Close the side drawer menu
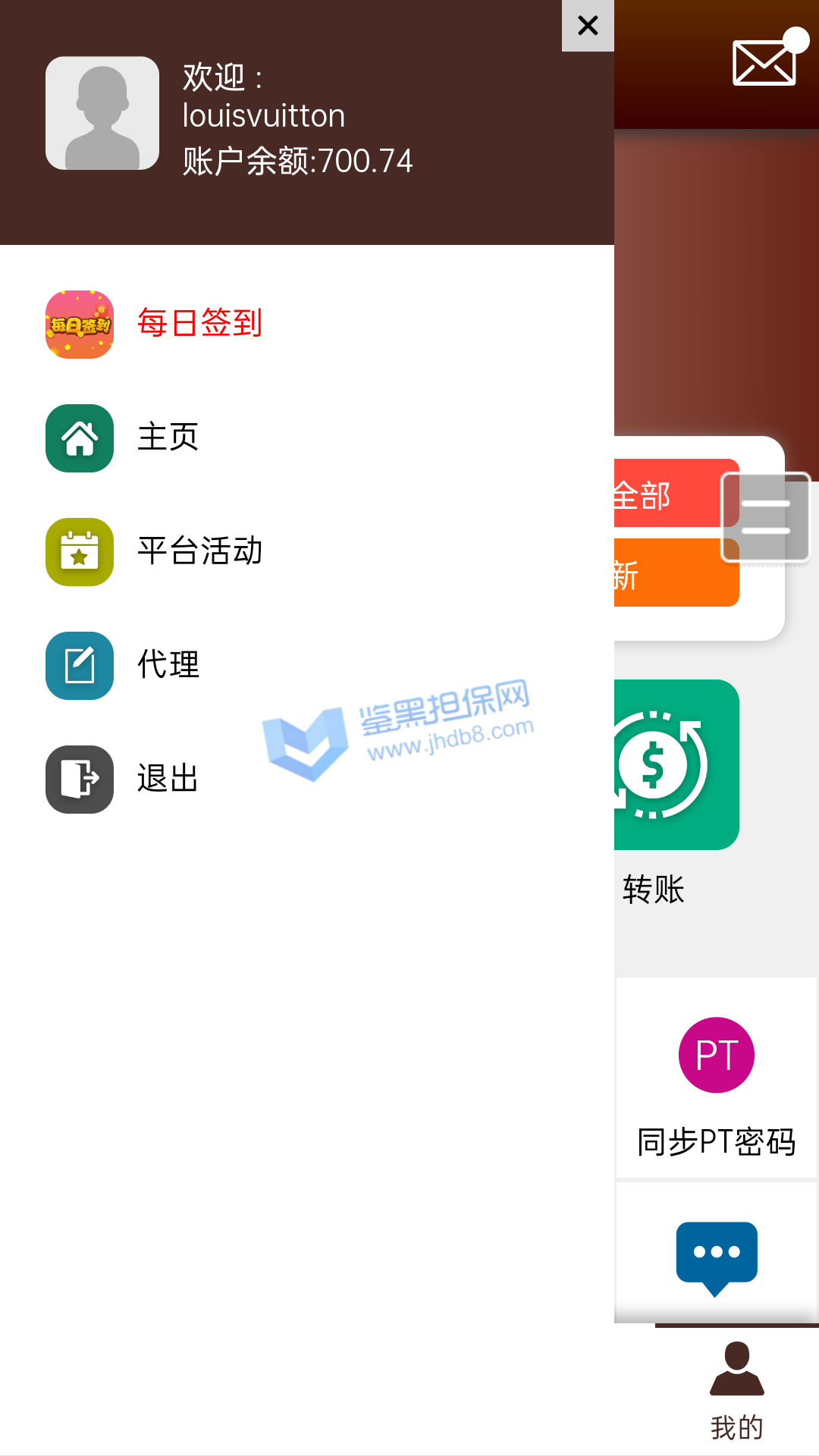 coord(588,26)
